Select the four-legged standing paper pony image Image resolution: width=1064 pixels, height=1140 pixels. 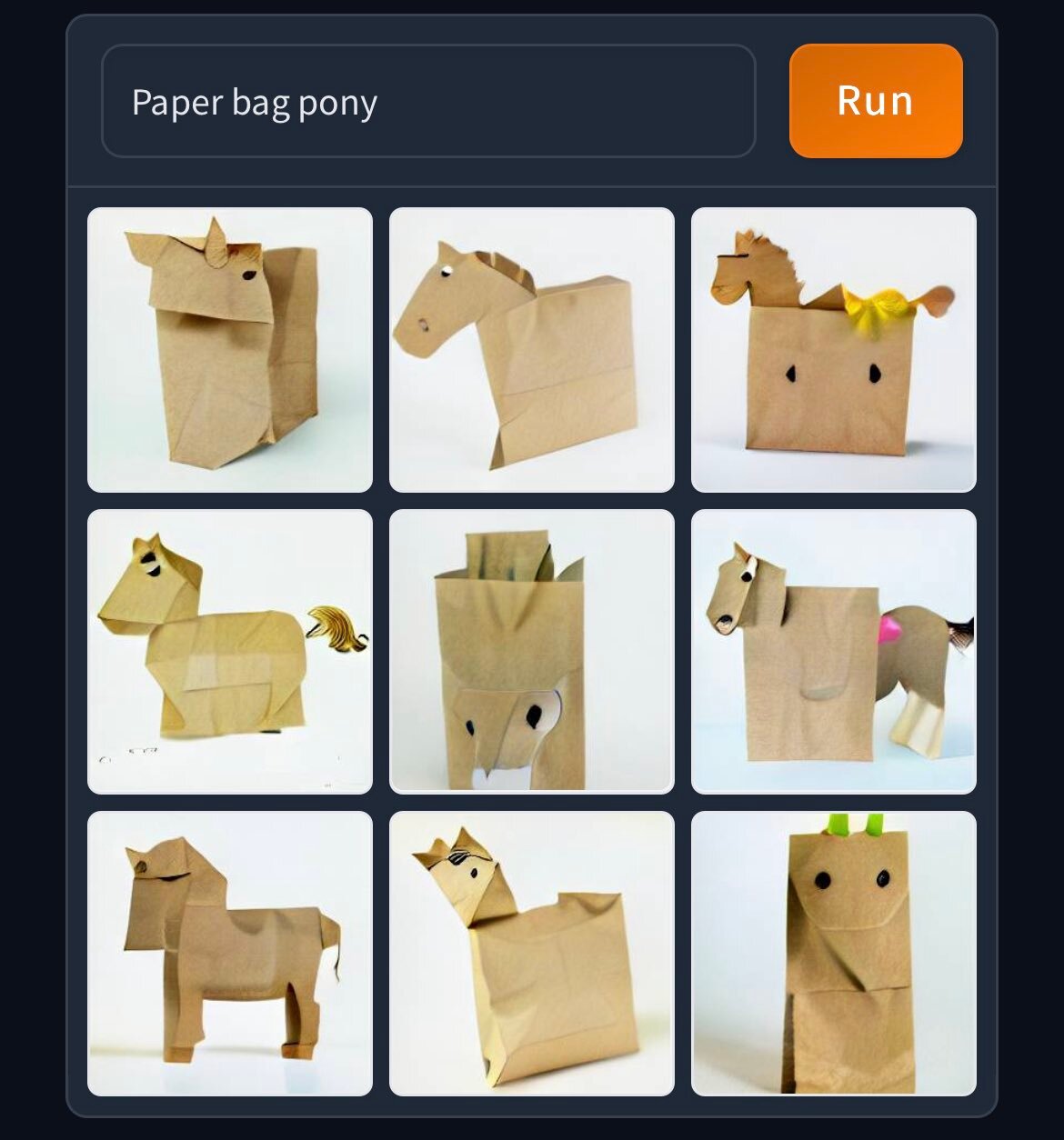pos(230,953)
